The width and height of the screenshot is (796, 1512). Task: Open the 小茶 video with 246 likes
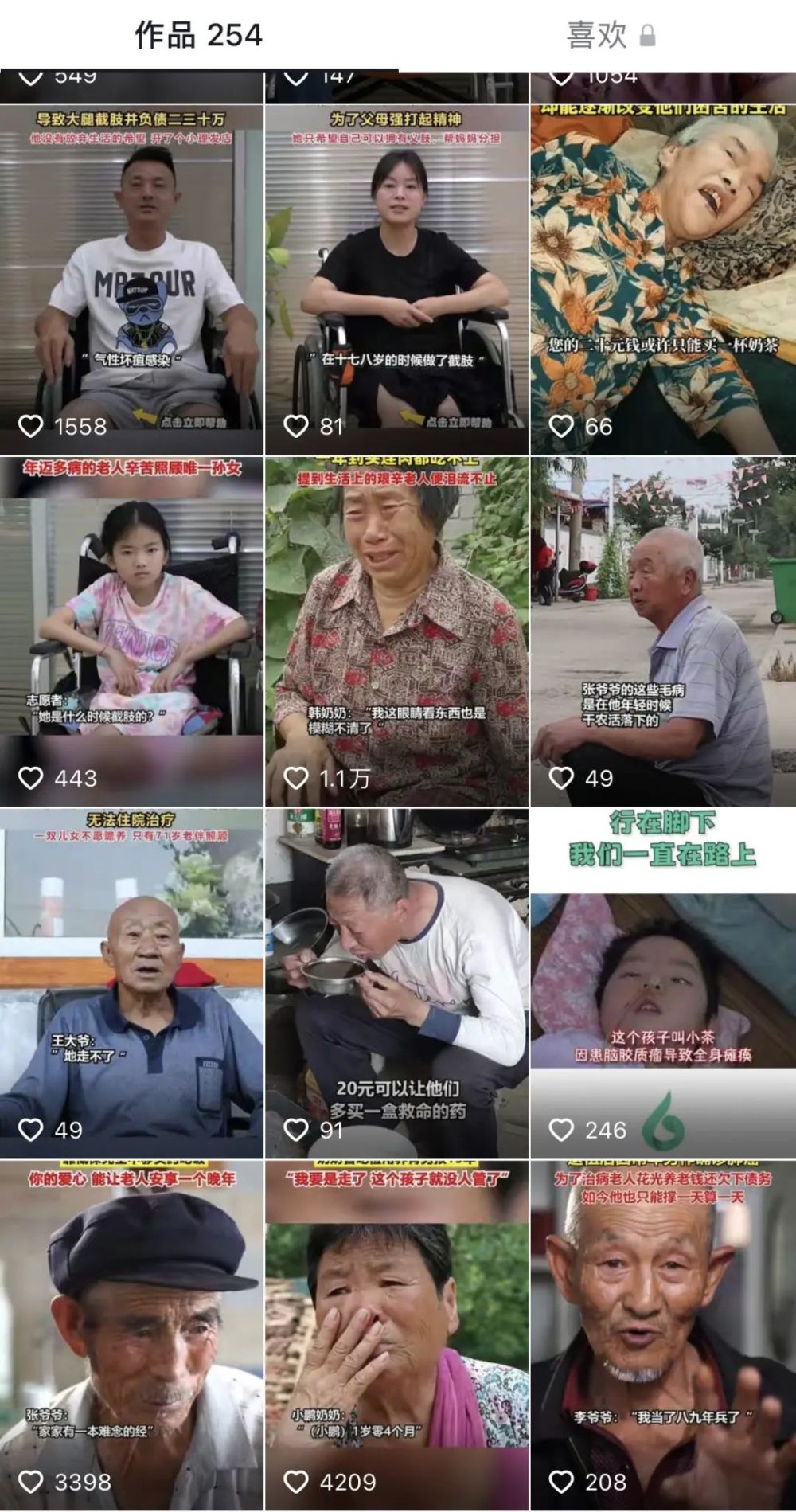[x=663, y=983]
